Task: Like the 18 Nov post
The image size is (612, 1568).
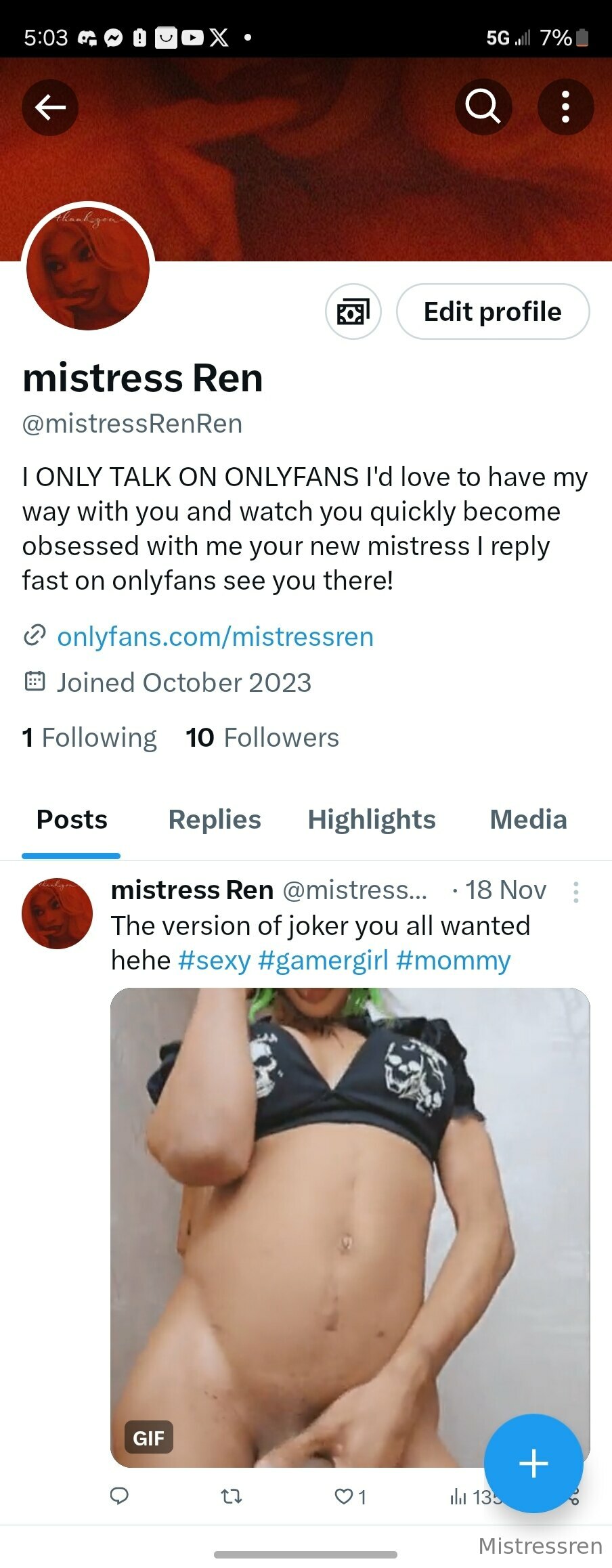Action: click(x=345, y=1496)
